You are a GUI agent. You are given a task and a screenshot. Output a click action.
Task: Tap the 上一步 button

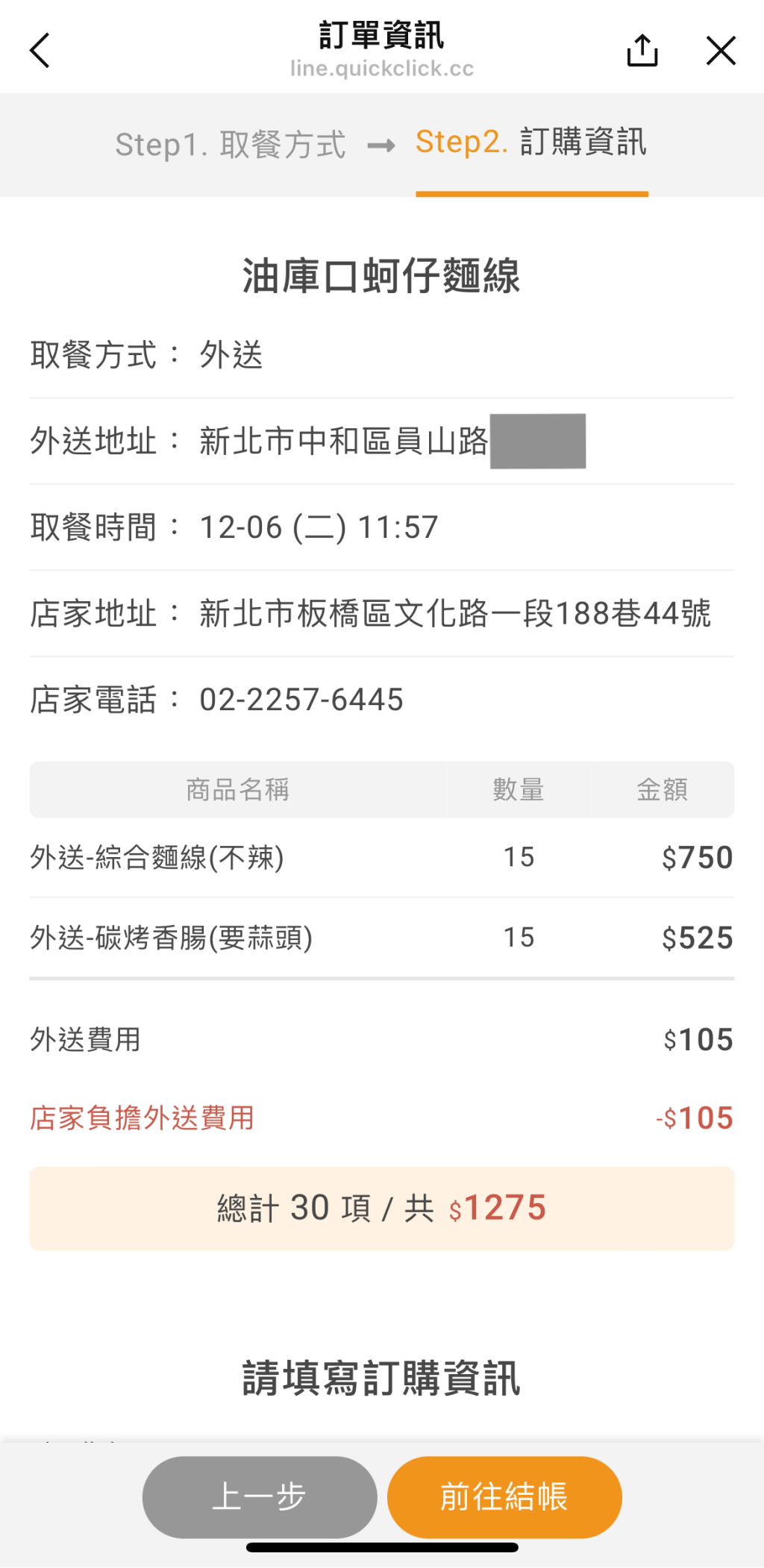[260, 1497]
